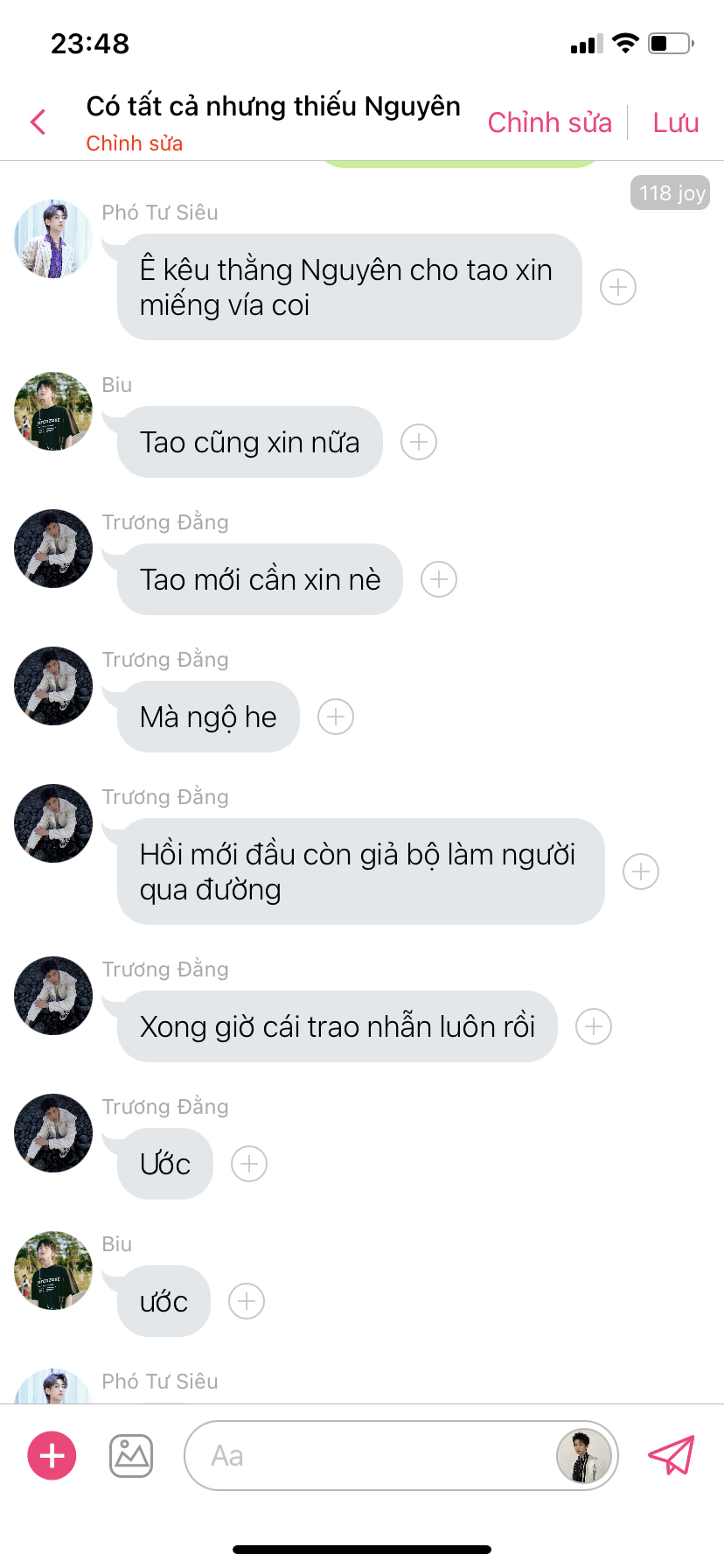Go back using the pink arrow
The width and height of the screenshot is (724, 1568).
38,122
